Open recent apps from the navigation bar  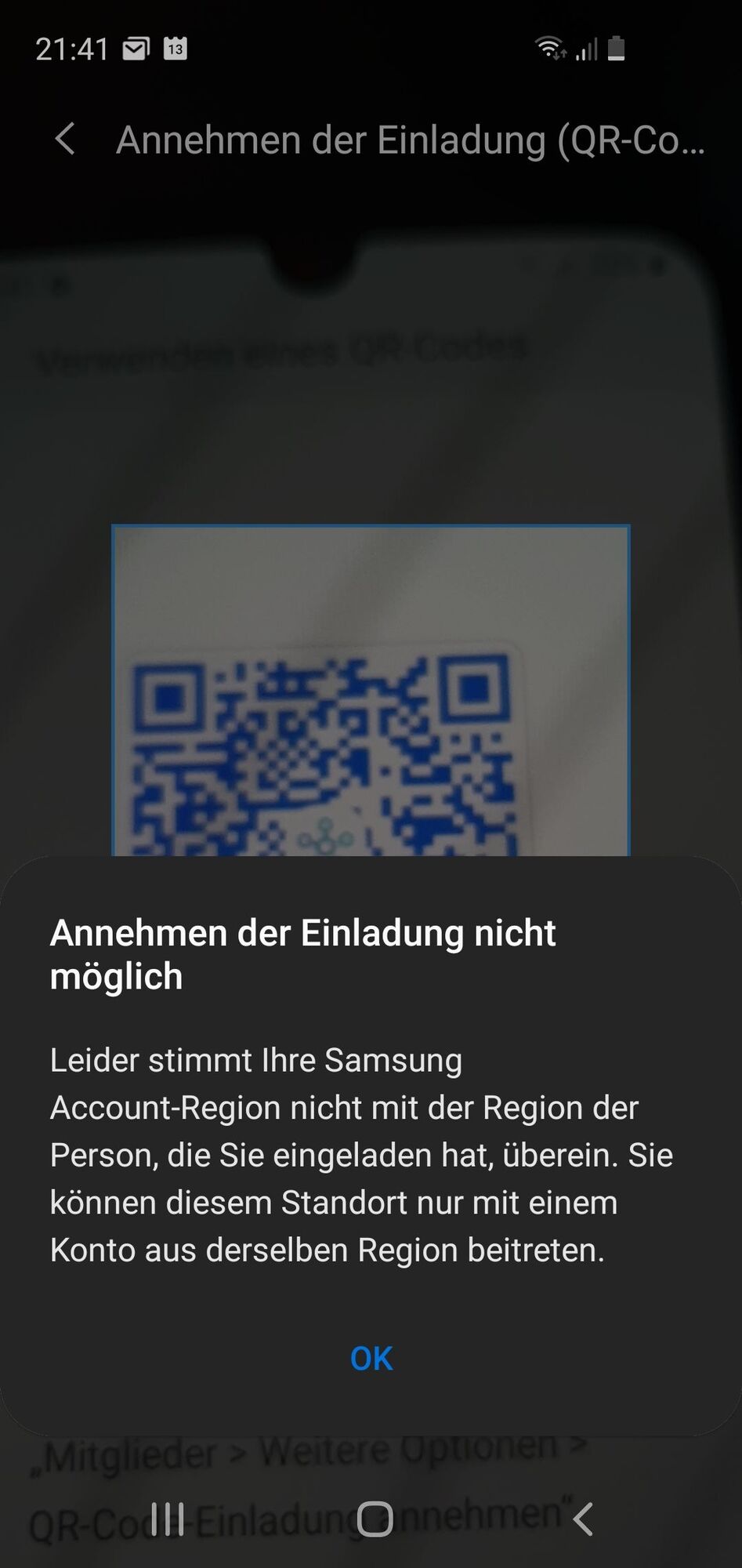pos(167,1519)
